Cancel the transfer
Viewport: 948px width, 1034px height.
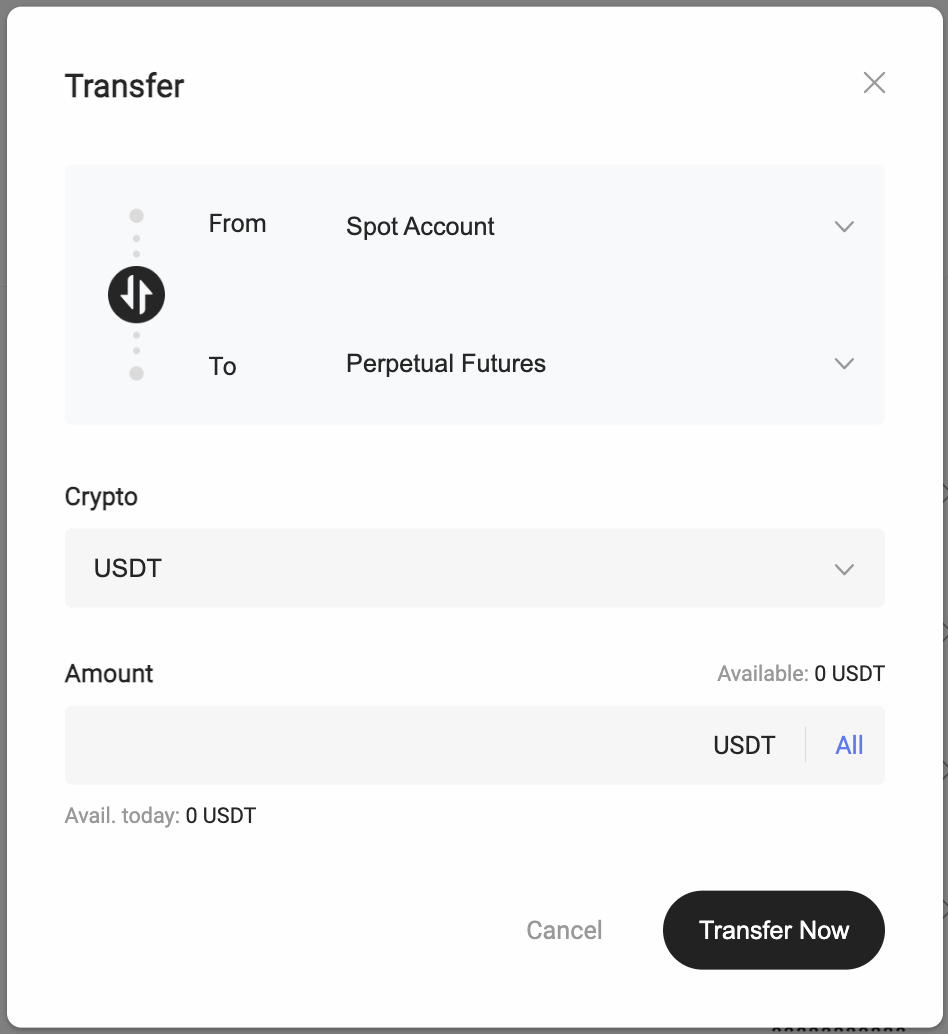(564, 930)
